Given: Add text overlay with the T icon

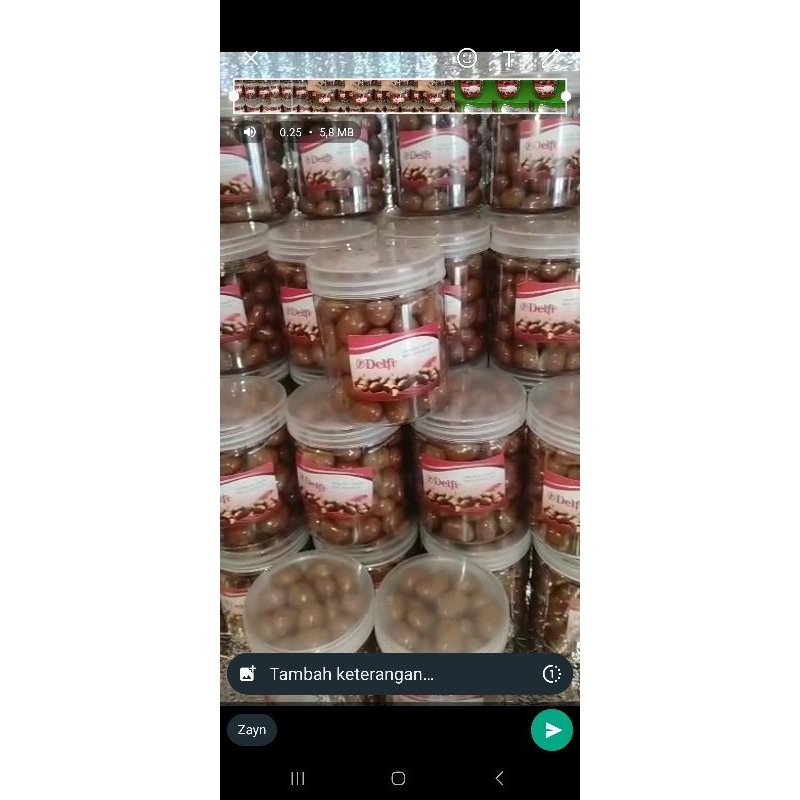Looking at the screenshot, I should coord(509,59).
